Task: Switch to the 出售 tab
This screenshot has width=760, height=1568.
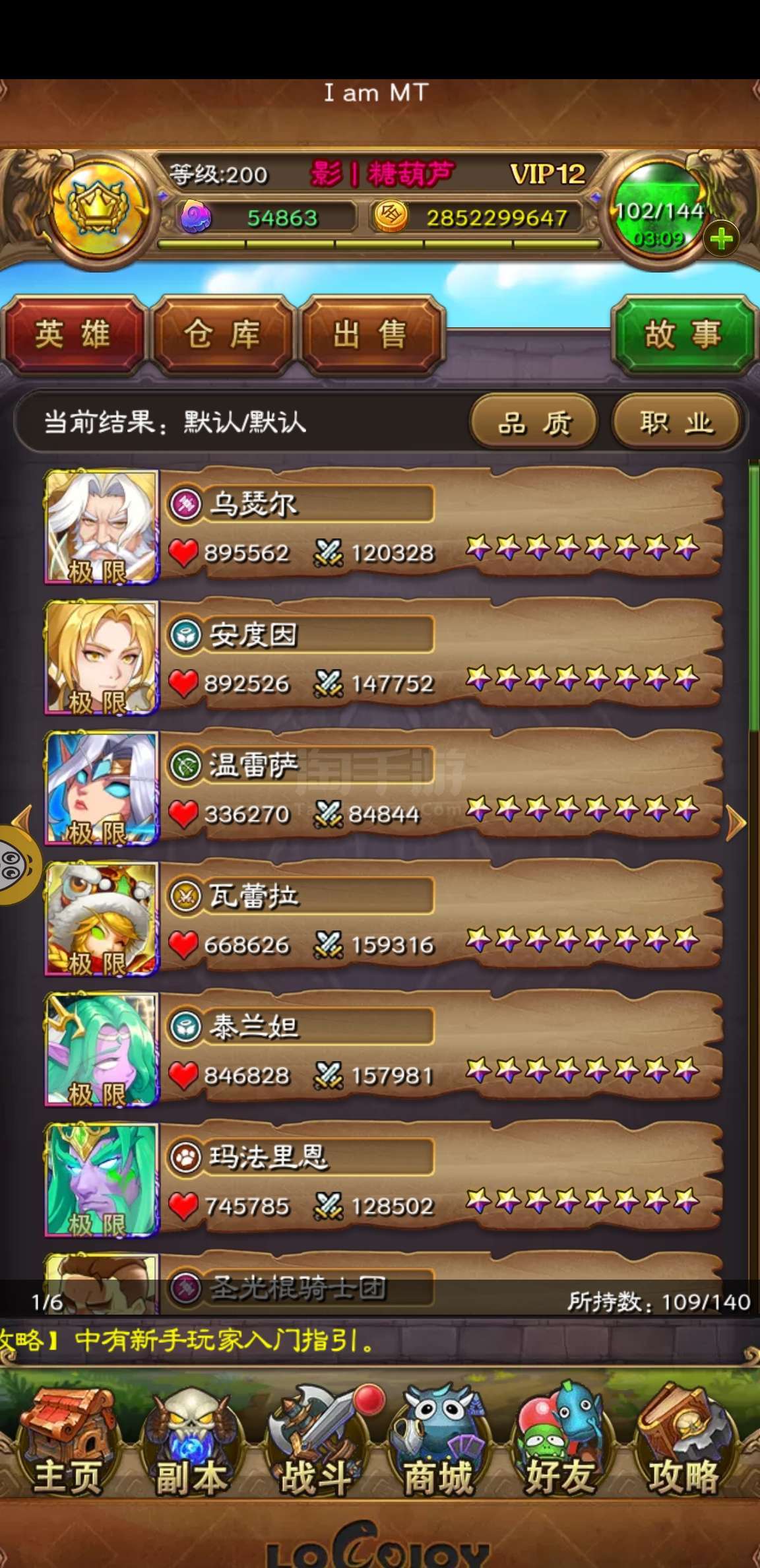Action: 371,334
